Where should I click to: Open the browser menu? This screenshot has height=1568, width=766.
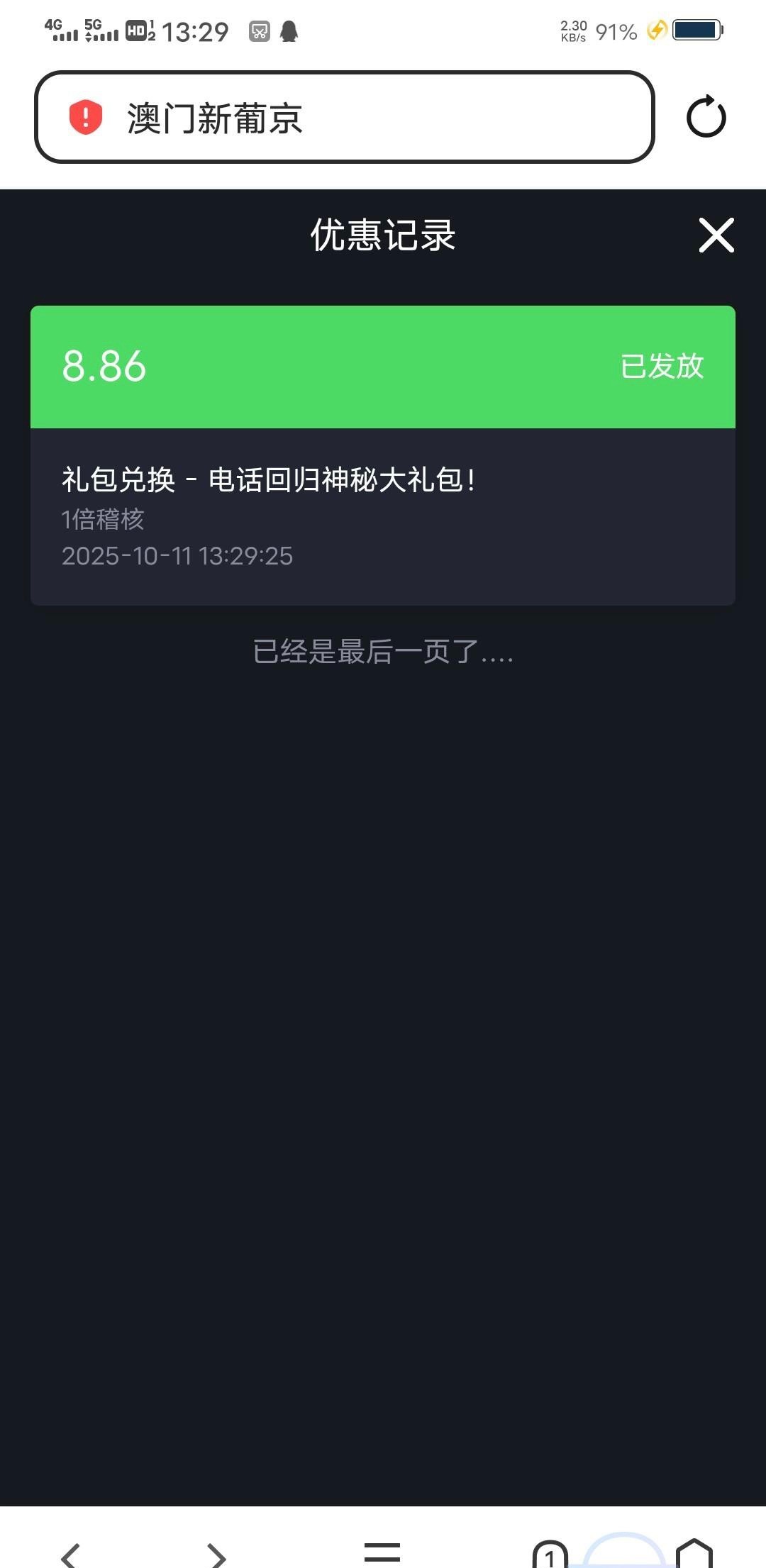382,1552
